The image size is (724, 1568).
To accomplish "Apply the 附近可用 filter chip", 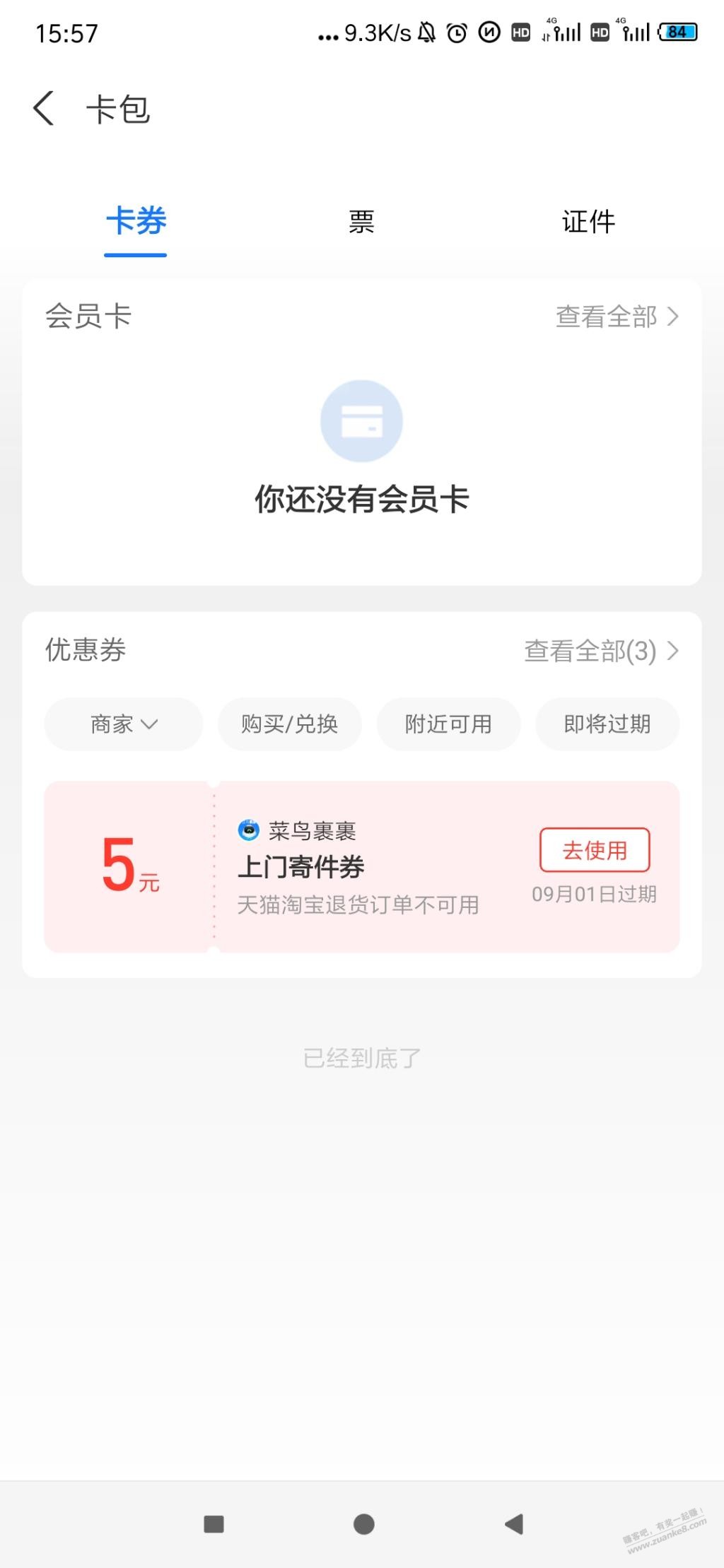I will [x=448, y=724].
